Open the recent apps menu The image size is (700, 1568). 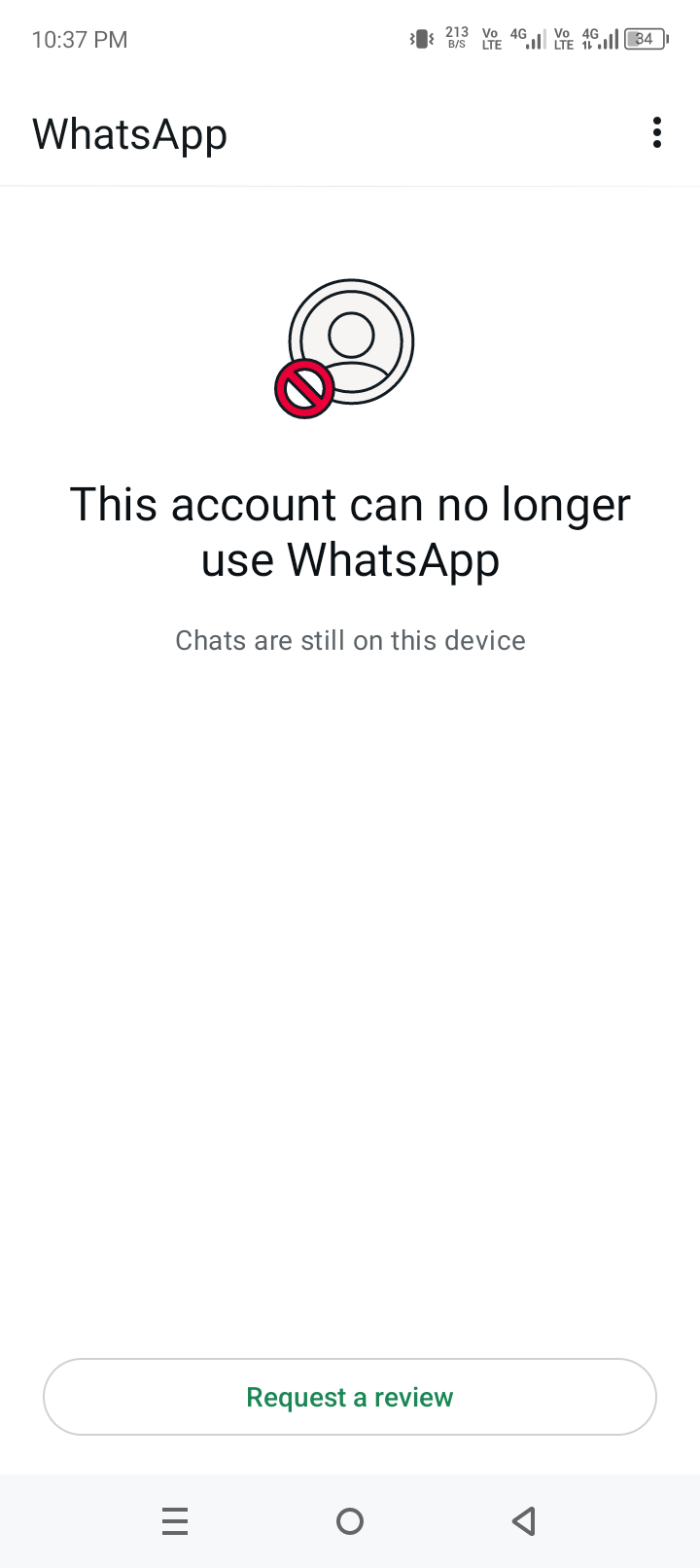175,1520
